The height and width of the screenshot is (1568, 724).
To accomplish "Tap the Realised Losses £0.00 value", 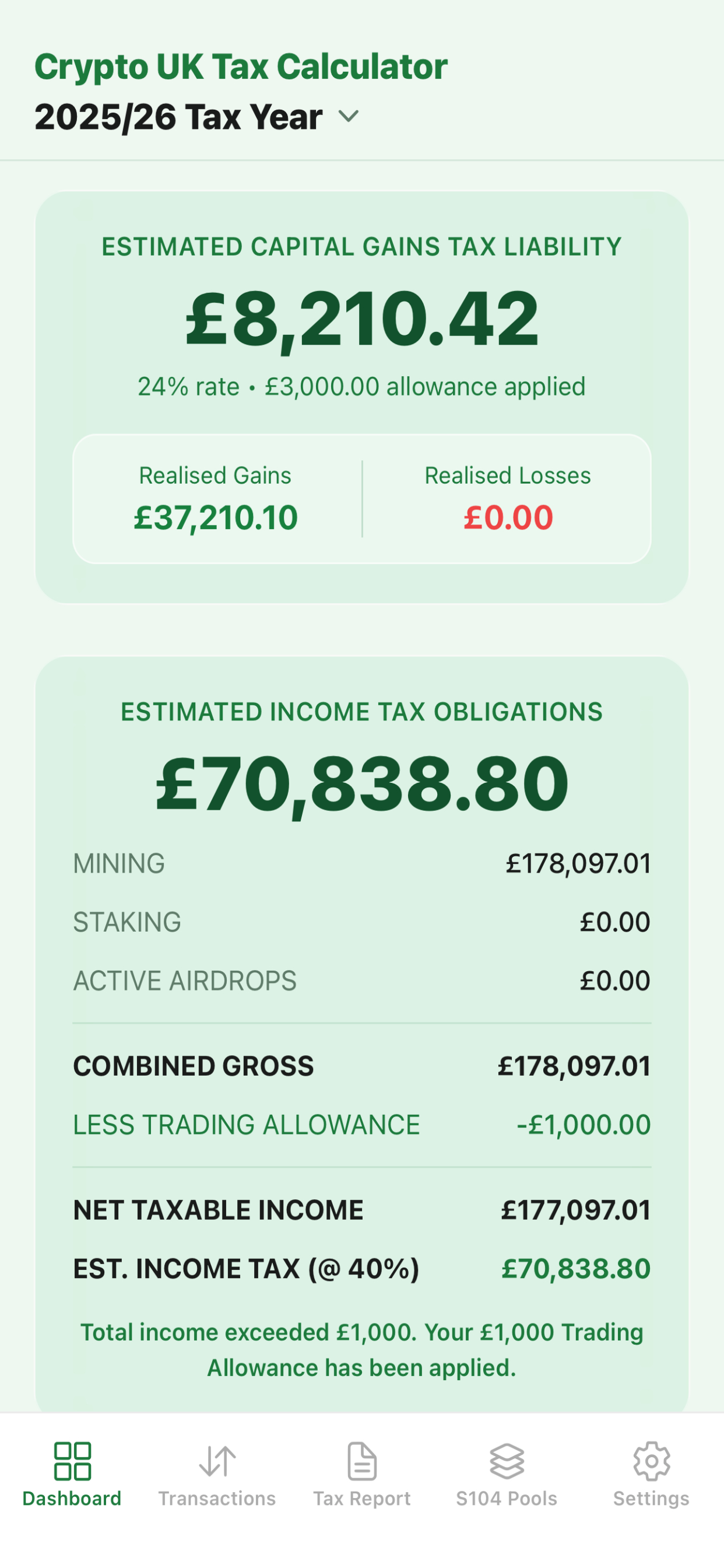I will tap(509, 519).
